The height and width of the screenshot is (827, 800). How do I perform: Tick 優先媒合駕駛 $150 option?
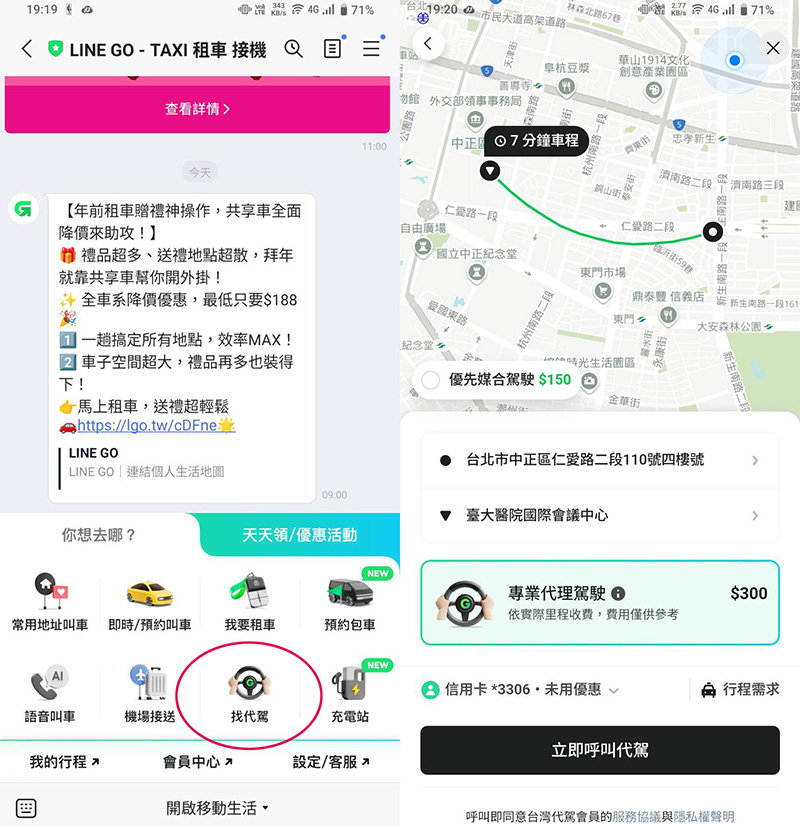(431, 380)
